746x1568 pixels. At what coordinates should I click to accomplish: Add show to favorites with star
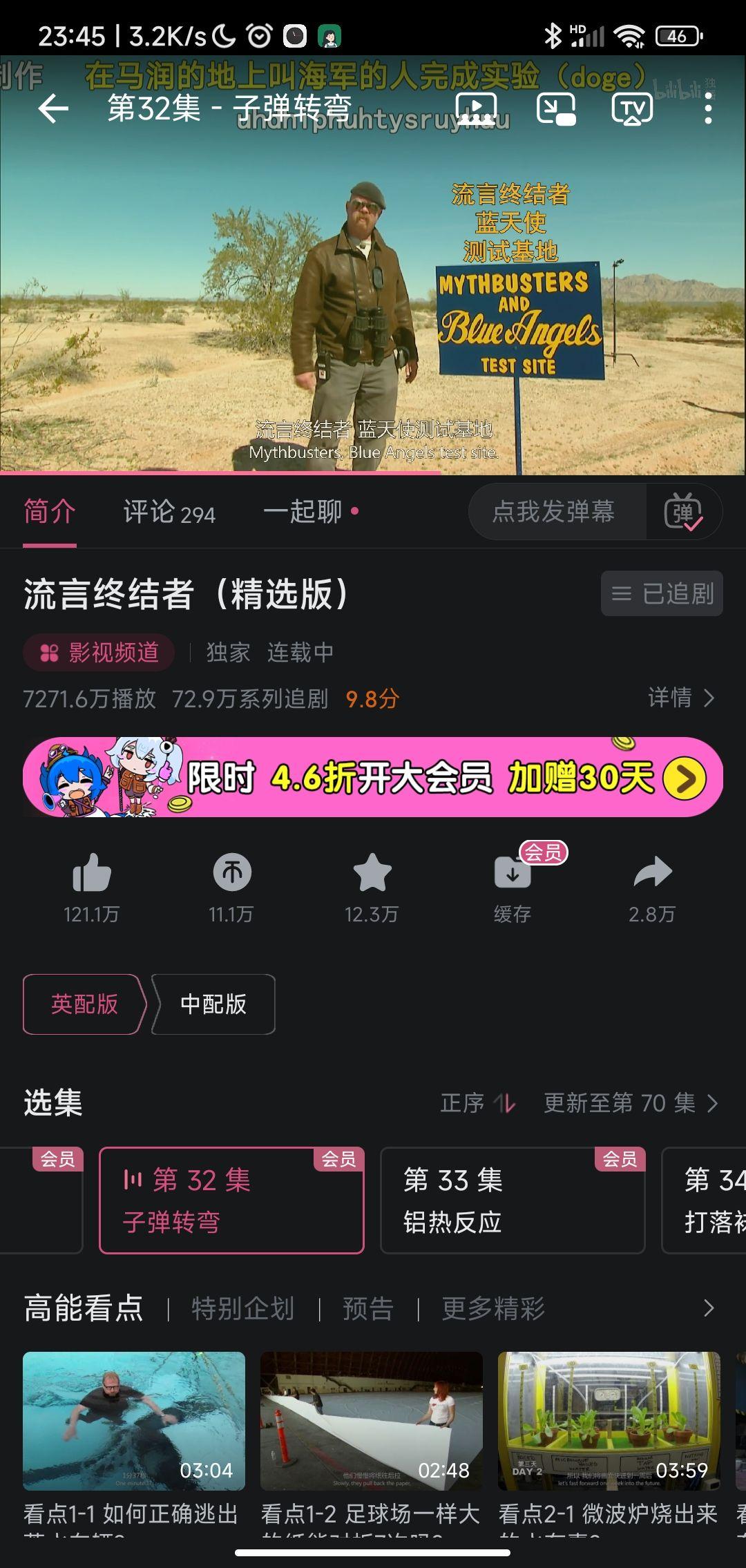coord(372,874)
